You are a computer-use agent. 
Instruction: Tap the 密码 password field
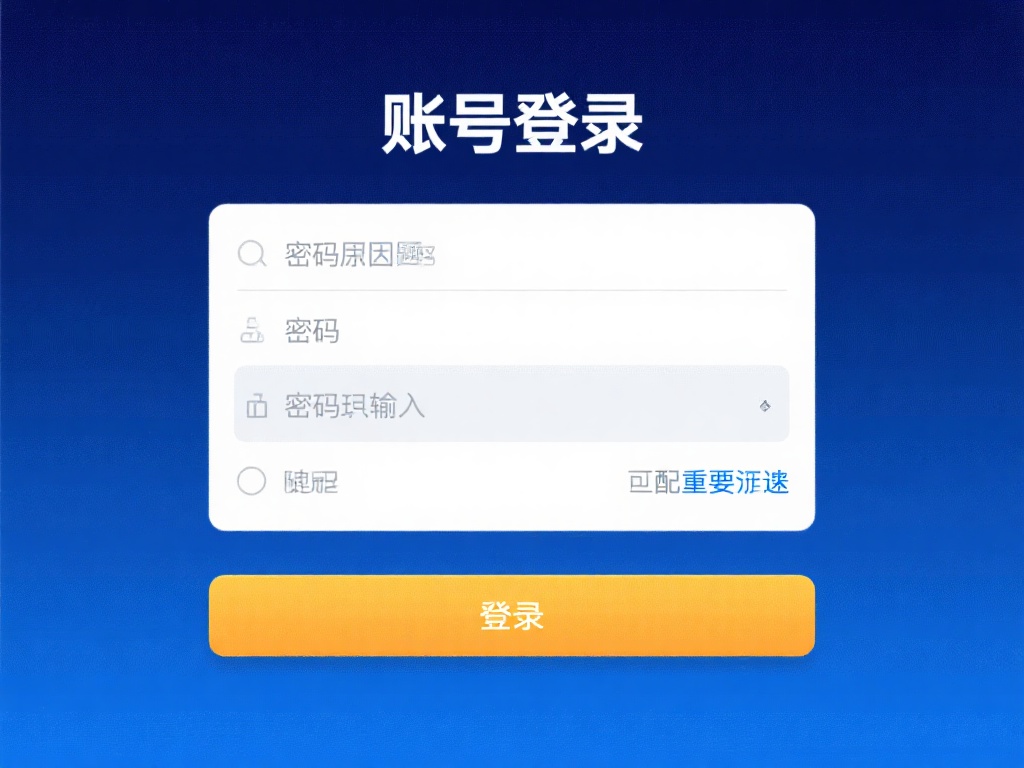click(x=510, y=330)
